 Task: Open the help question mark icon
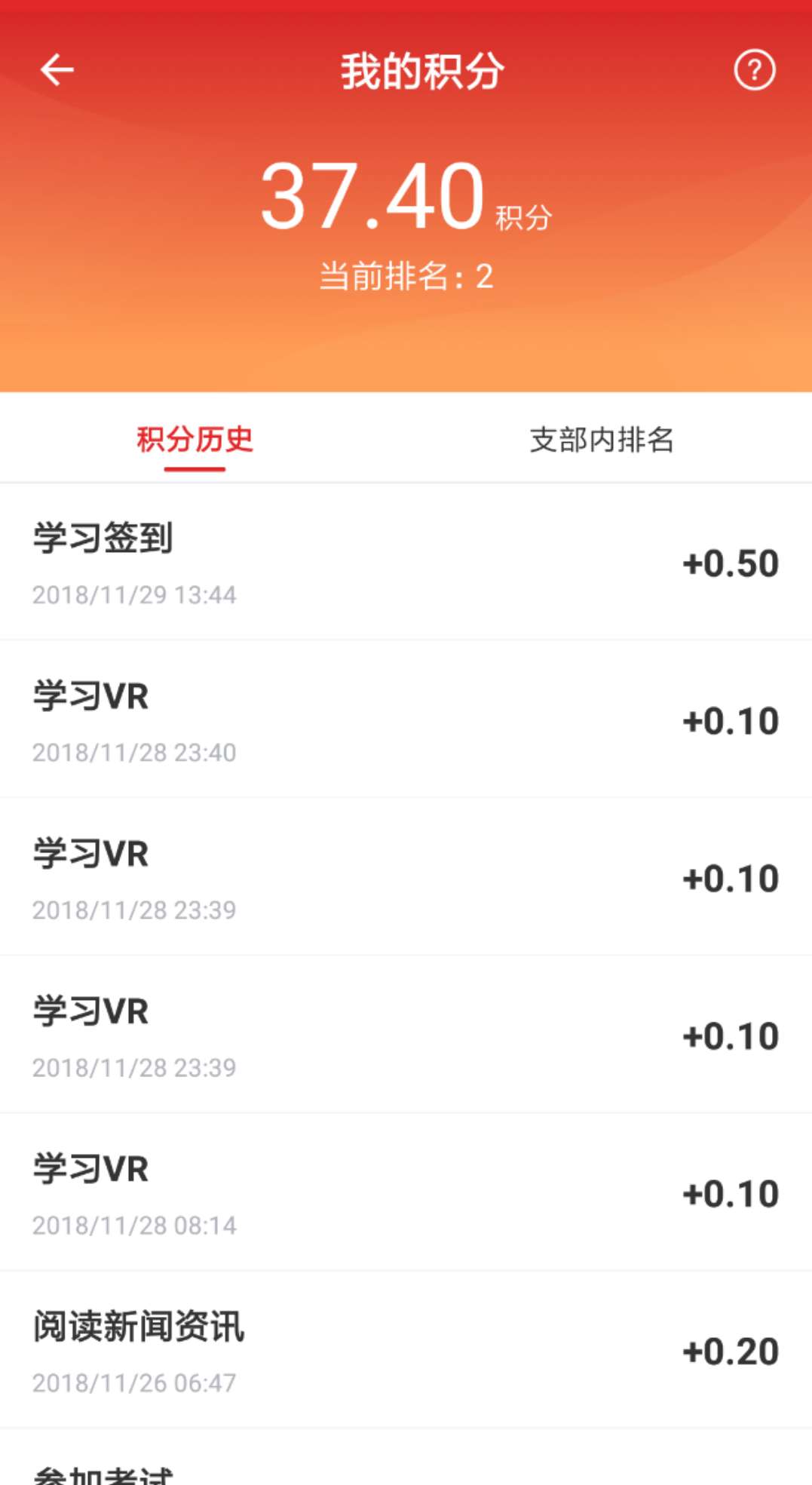click(754, 70)
